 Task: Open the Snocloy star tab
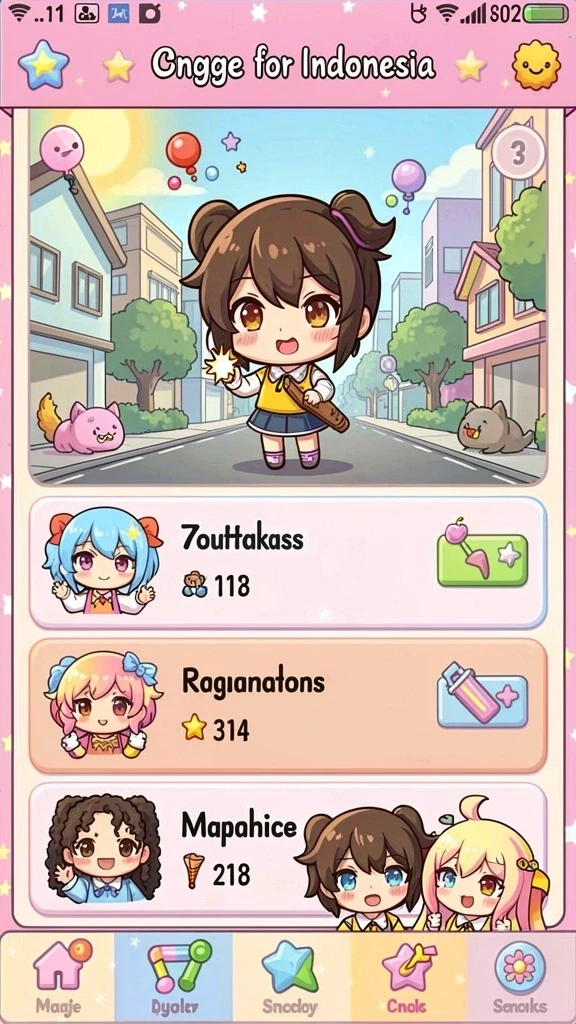click(x=291, y=977)
